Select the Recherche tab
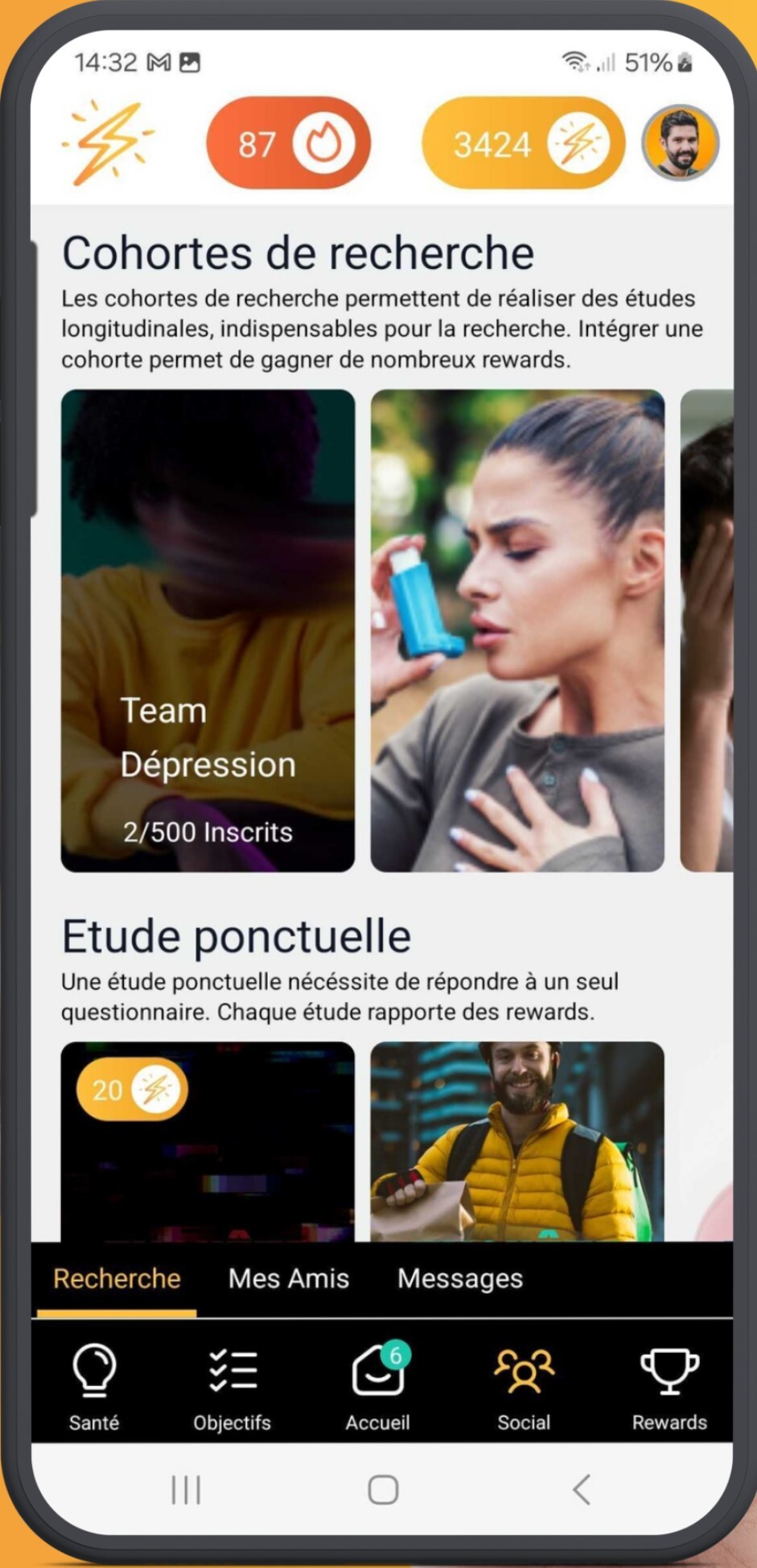Viewport: 757px width, 1568px height. 117,1278
